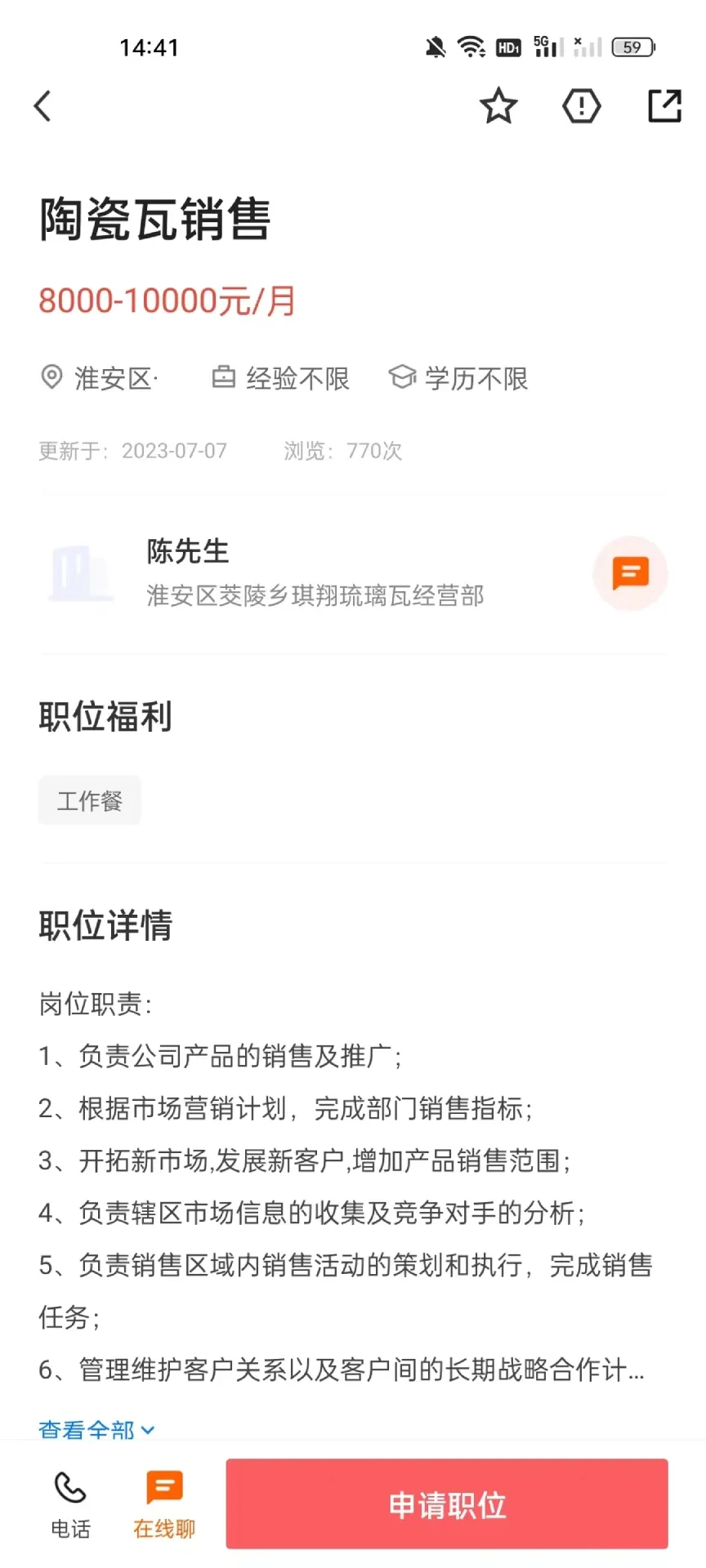
Task: Tap the chat icon above 在线聊
Action: [x=163, y=1485]
